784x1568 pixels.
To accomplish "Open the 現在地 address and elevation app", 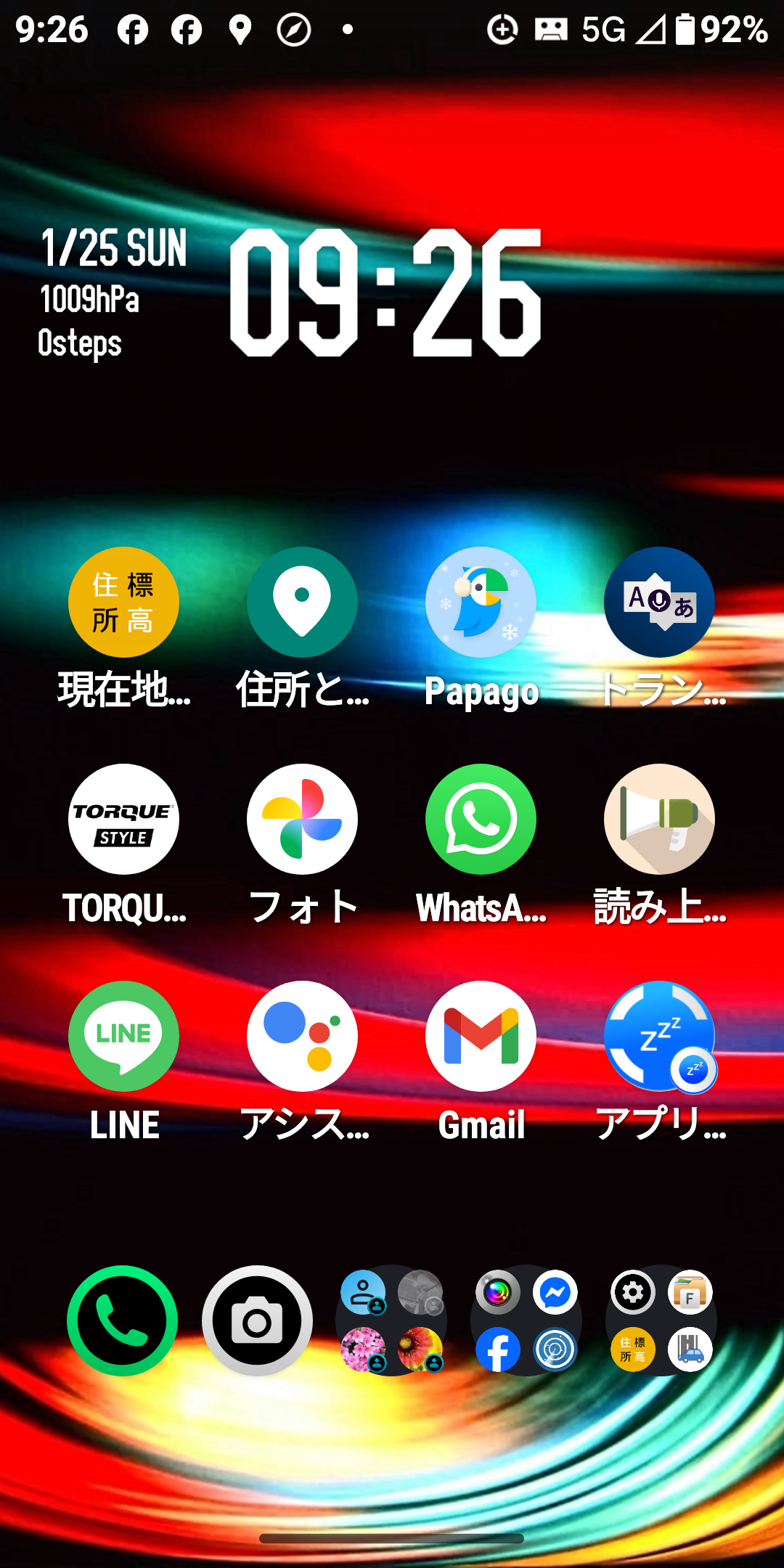I will [x=123, y=603].
